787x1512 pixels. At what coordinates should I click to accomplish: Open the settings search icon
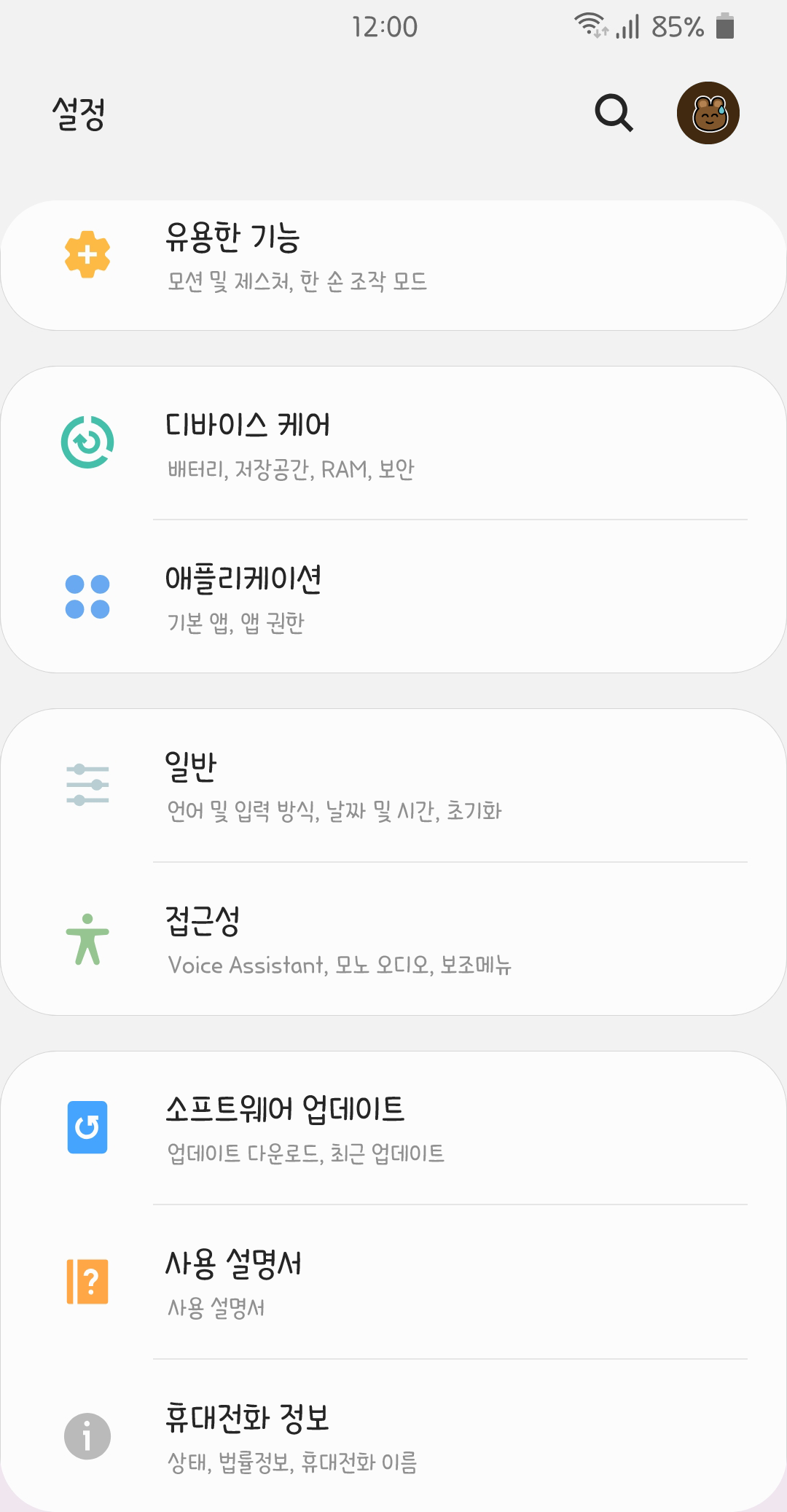pos(614,113)
